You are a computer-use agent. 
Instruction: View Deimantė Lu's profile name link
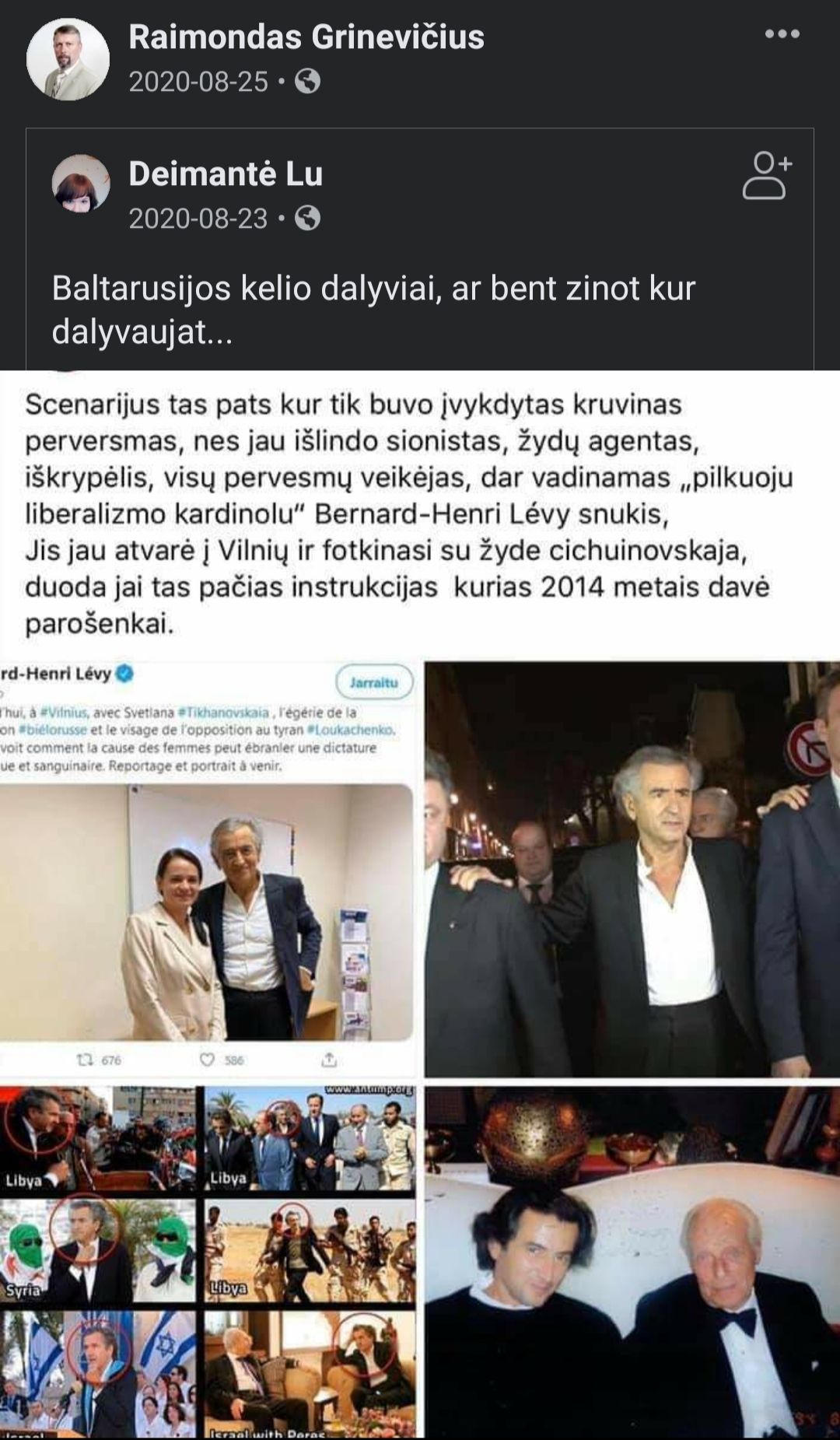point(226,173)
